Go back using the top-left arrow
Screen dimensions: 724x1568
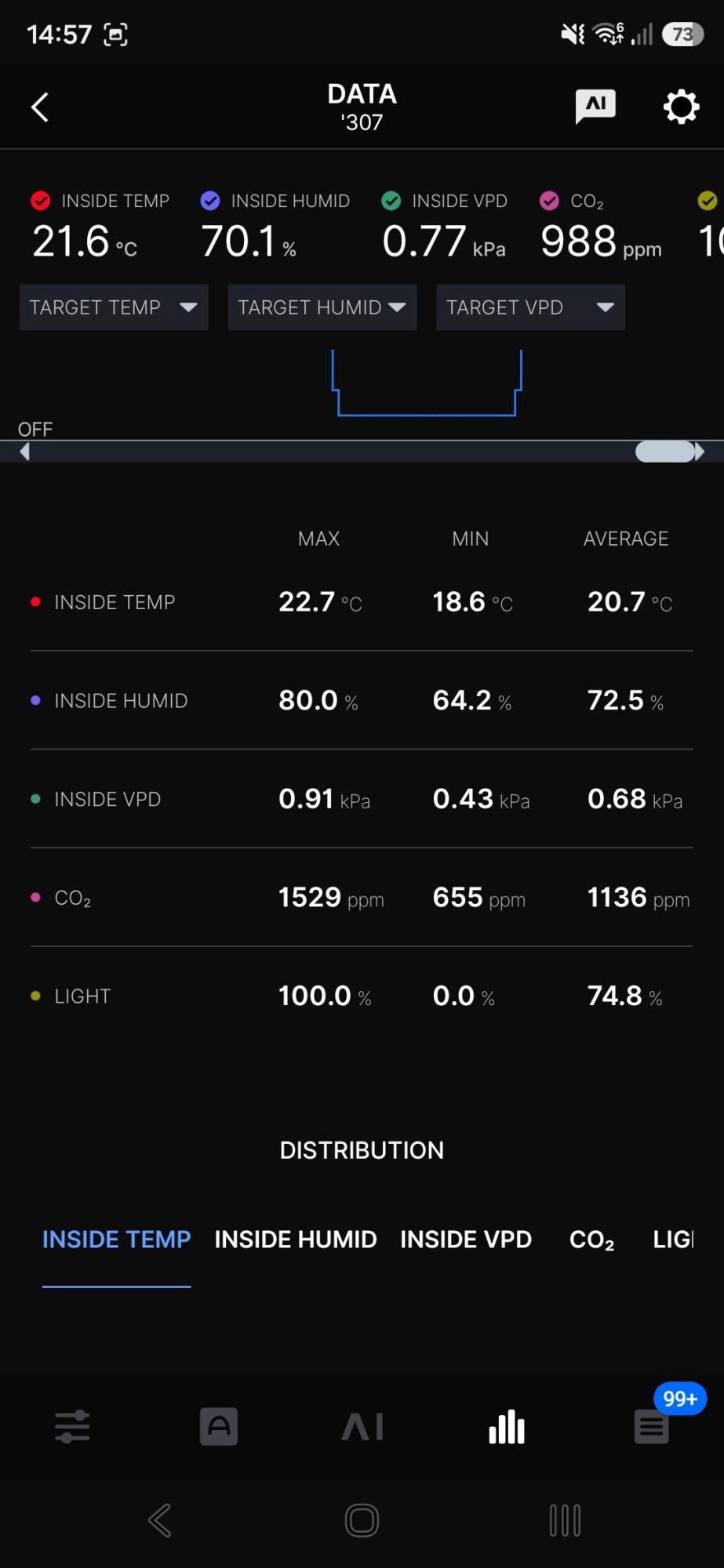point(40,107)
